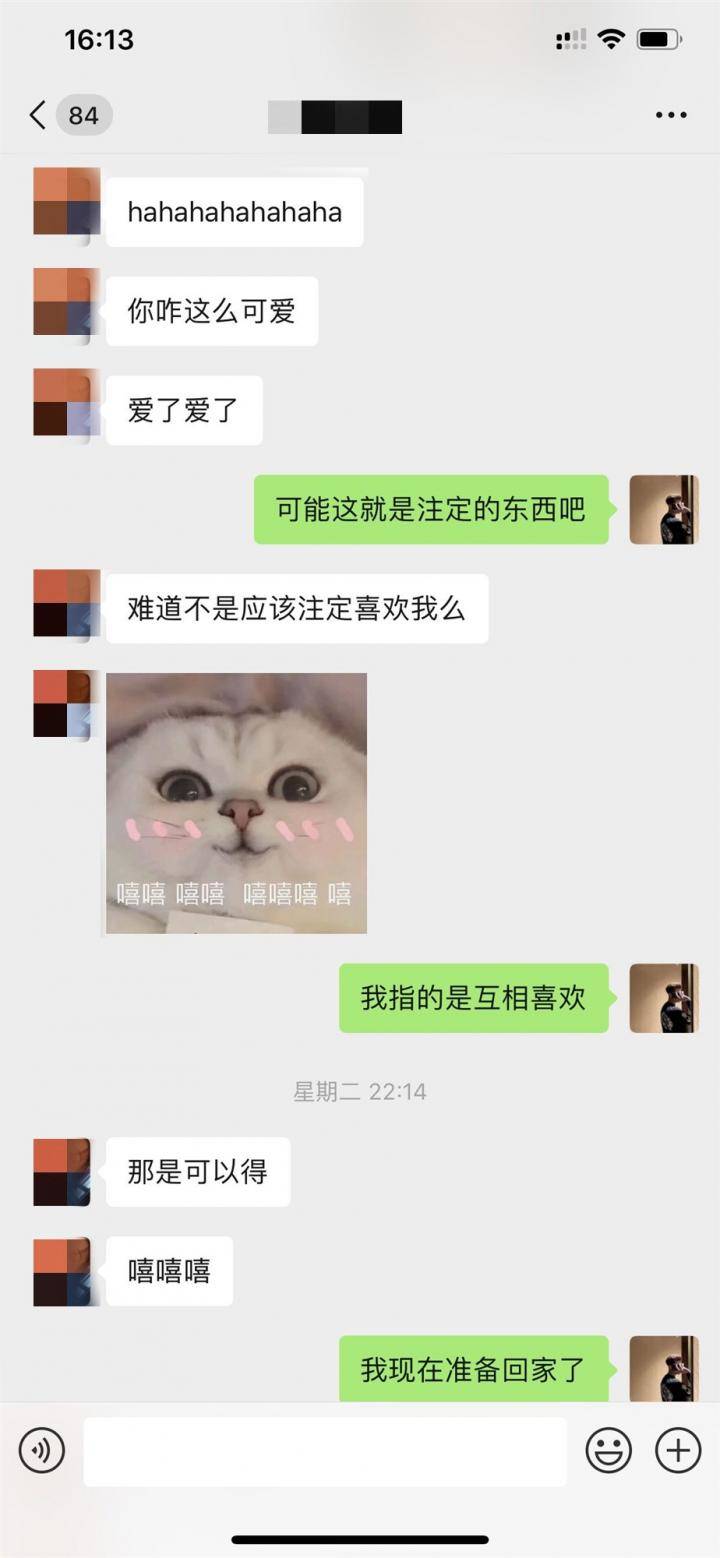Select the message bubble saying 爱了爱了
Viewport: 720px width, 1558px height.
coord(183,408)
